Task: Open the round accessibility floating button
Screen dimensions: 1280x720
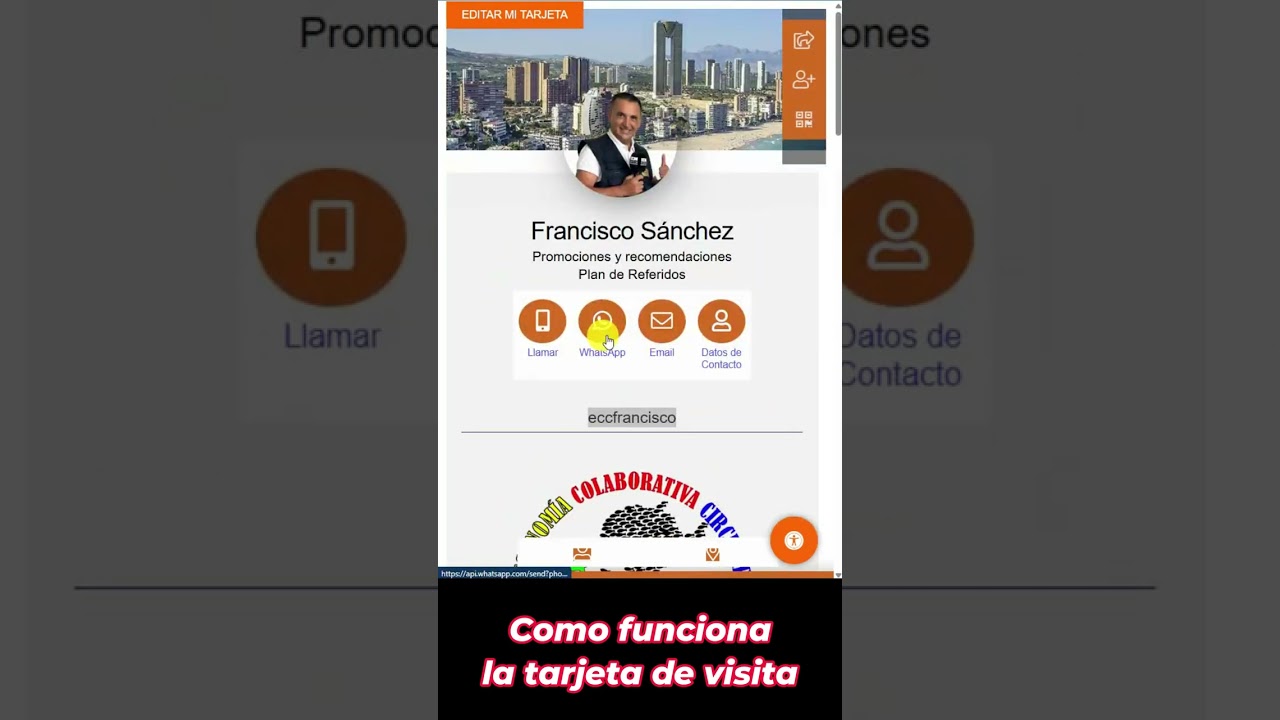Action: (x=794, y=541)
